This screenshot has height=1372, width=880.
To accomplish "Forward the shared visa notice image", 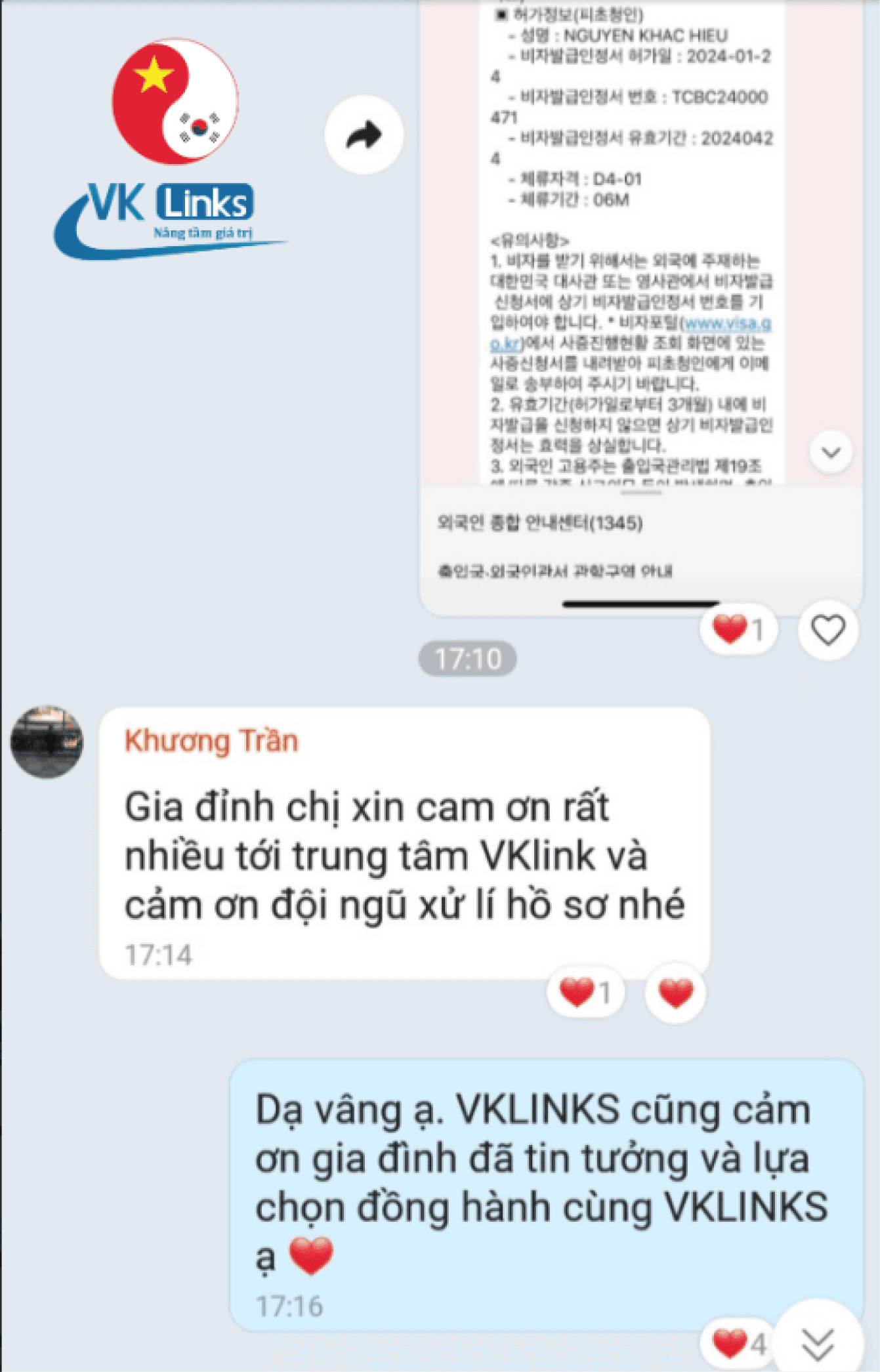I will click(x=364, y=135).
